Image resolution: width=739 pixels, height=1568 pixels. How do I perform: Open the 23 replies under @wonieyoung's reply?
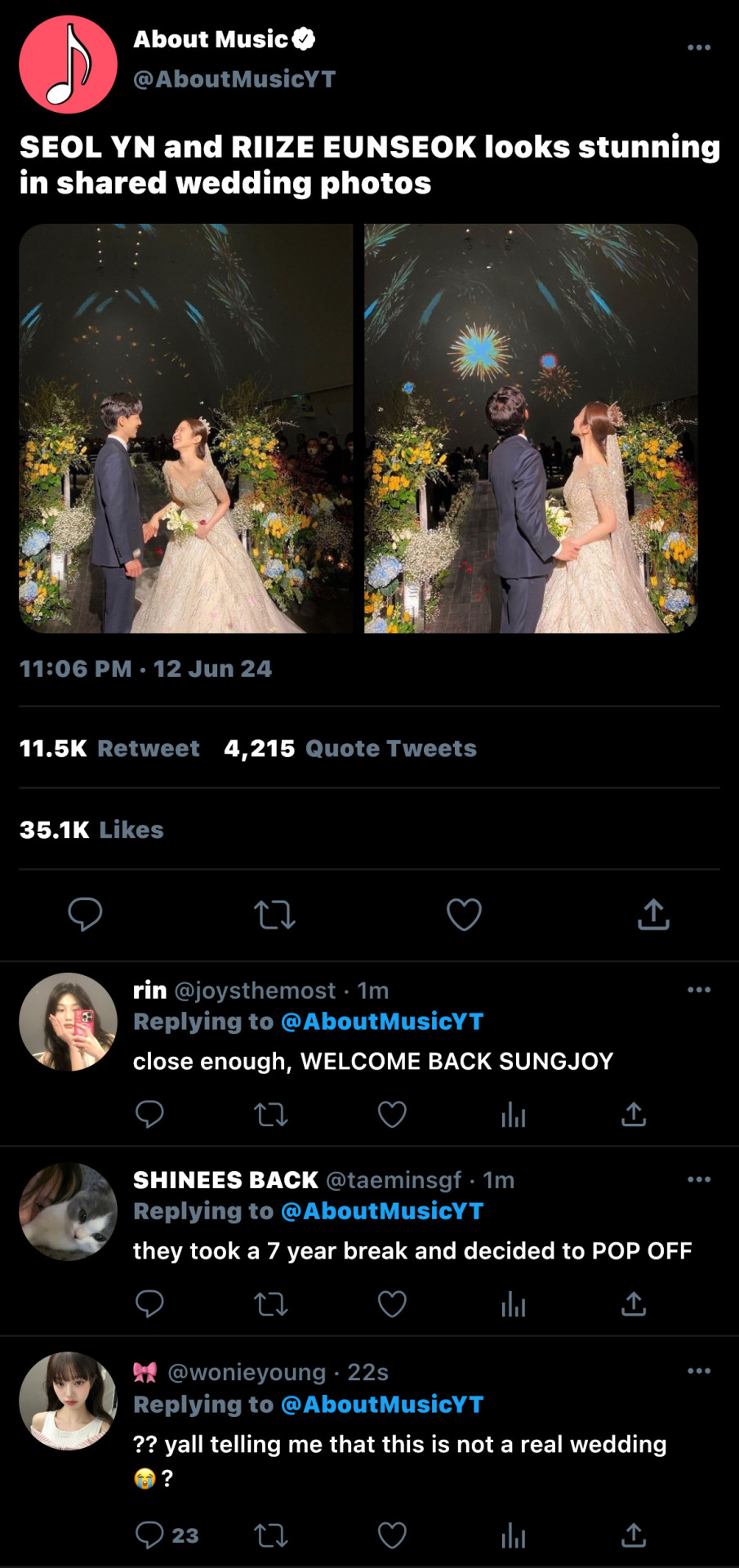(x=167, y=1535)
